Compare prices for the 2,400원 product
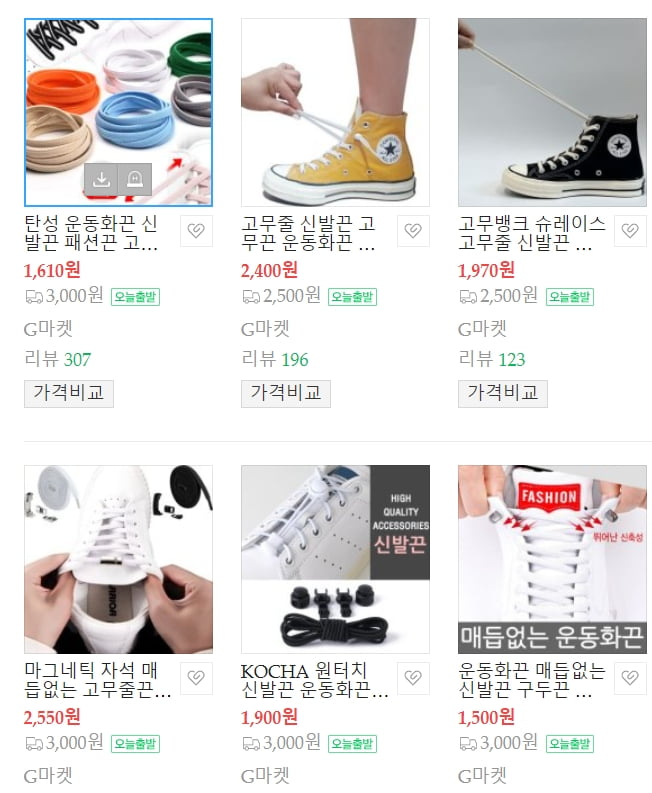Viewport: 652px width, 793px height. tap(285, 392)
